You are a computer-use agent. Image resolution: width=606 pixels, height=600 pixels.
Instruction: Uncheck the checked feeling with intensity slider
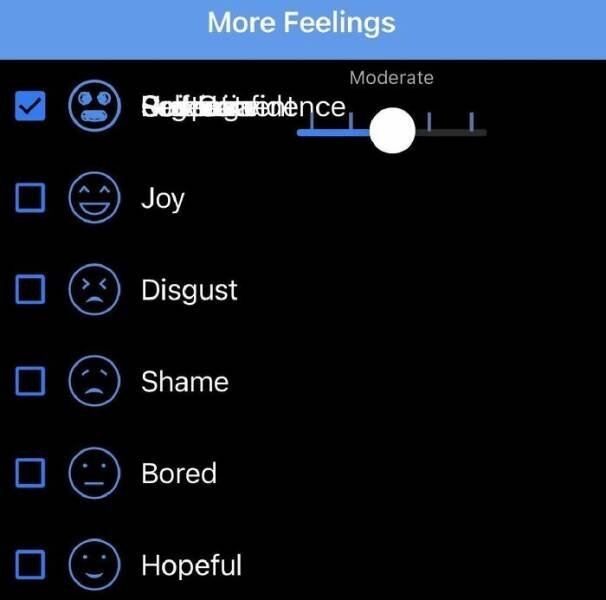tap(31, 106)
